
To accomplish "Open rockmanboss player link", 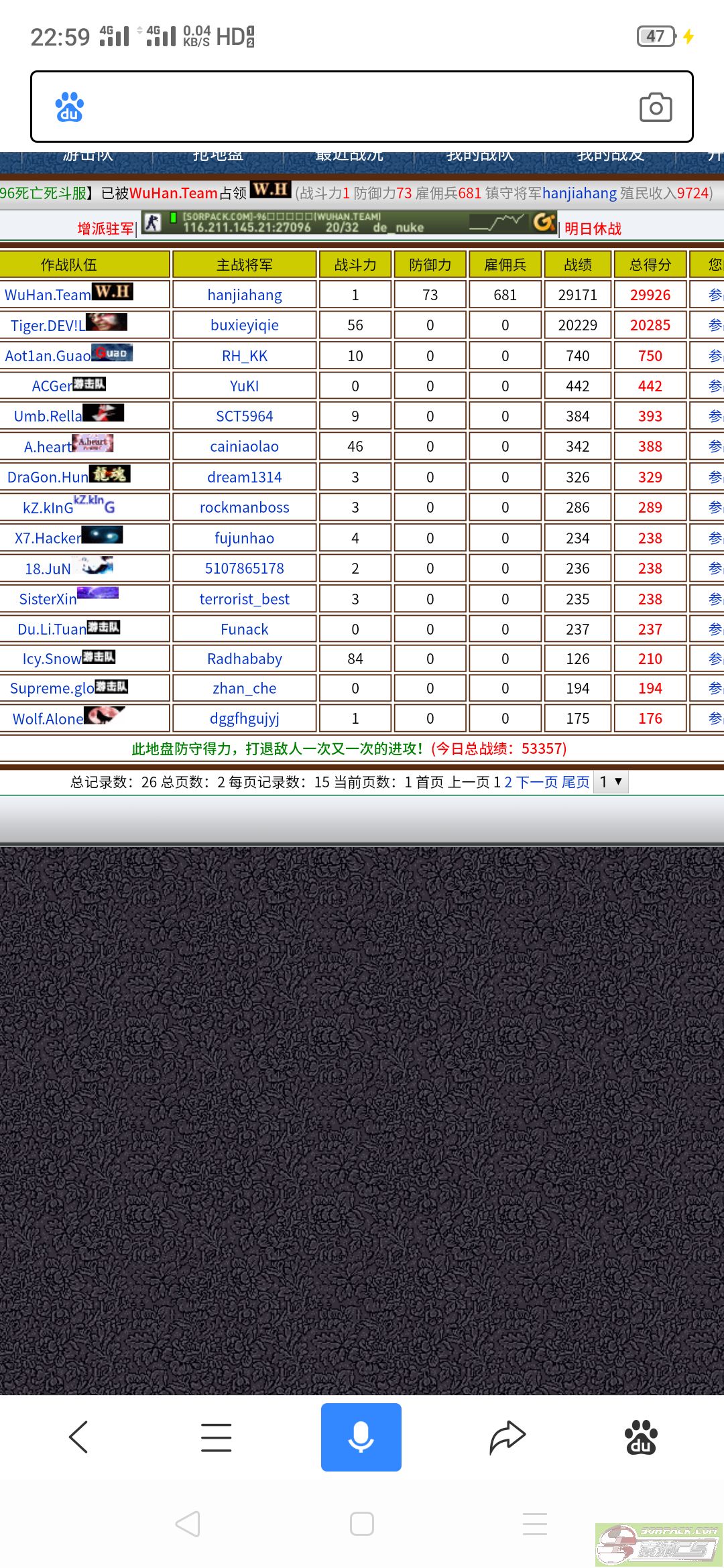I will pyautogui.click(x=244, y=507).
